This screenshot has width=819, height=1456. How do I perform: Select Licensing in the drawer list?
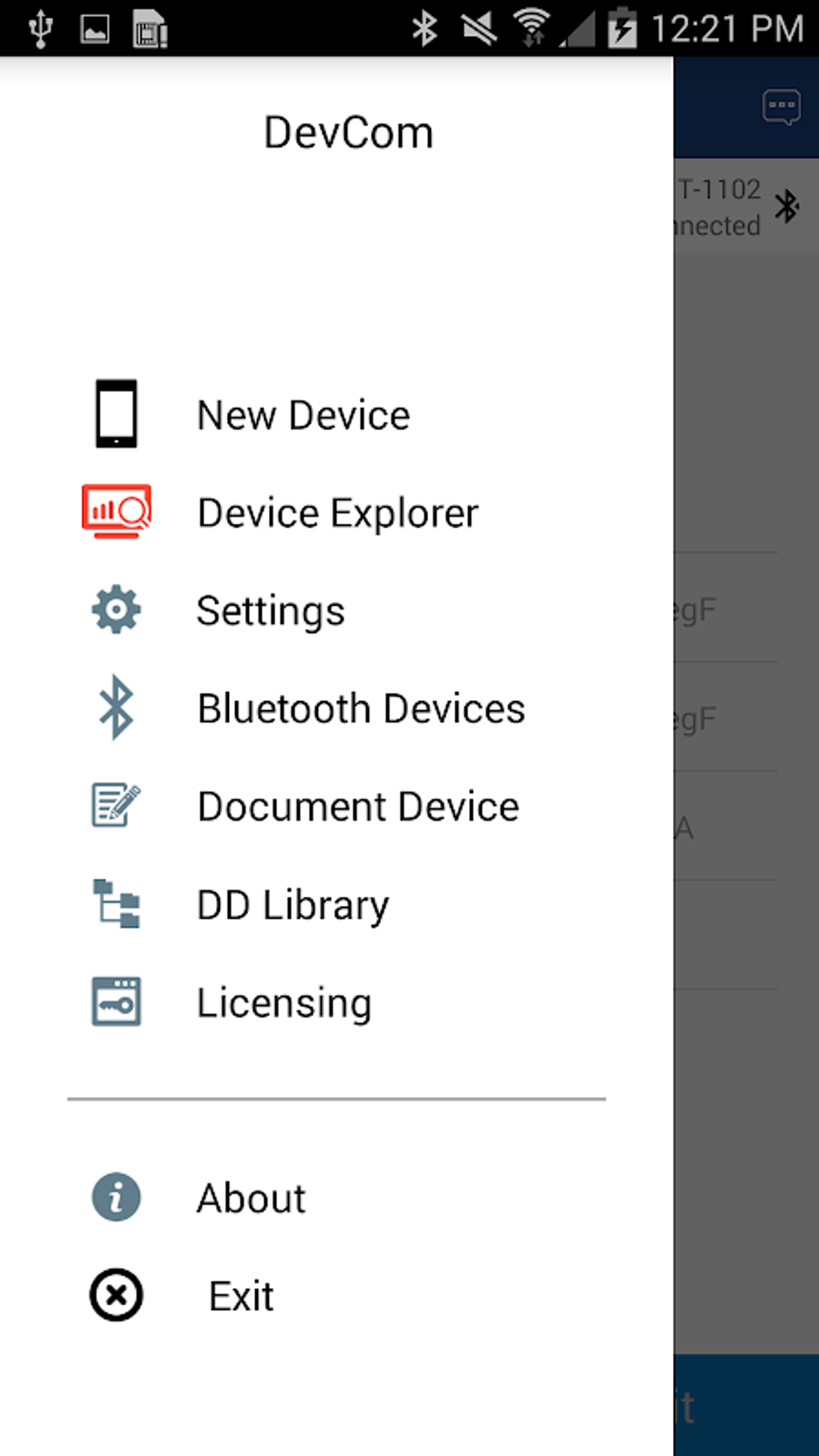[283, 1001]
